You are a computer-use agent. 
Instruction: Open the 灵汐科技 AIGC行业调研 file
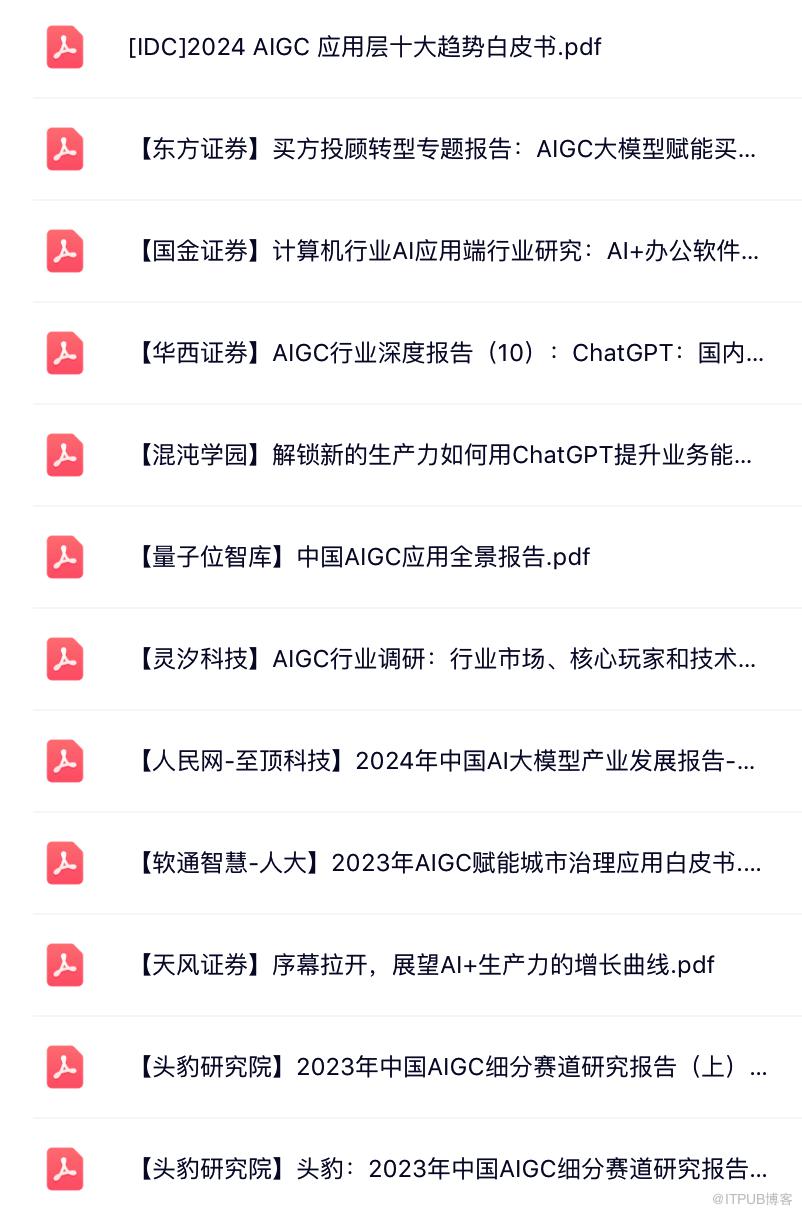coord(443,659)
